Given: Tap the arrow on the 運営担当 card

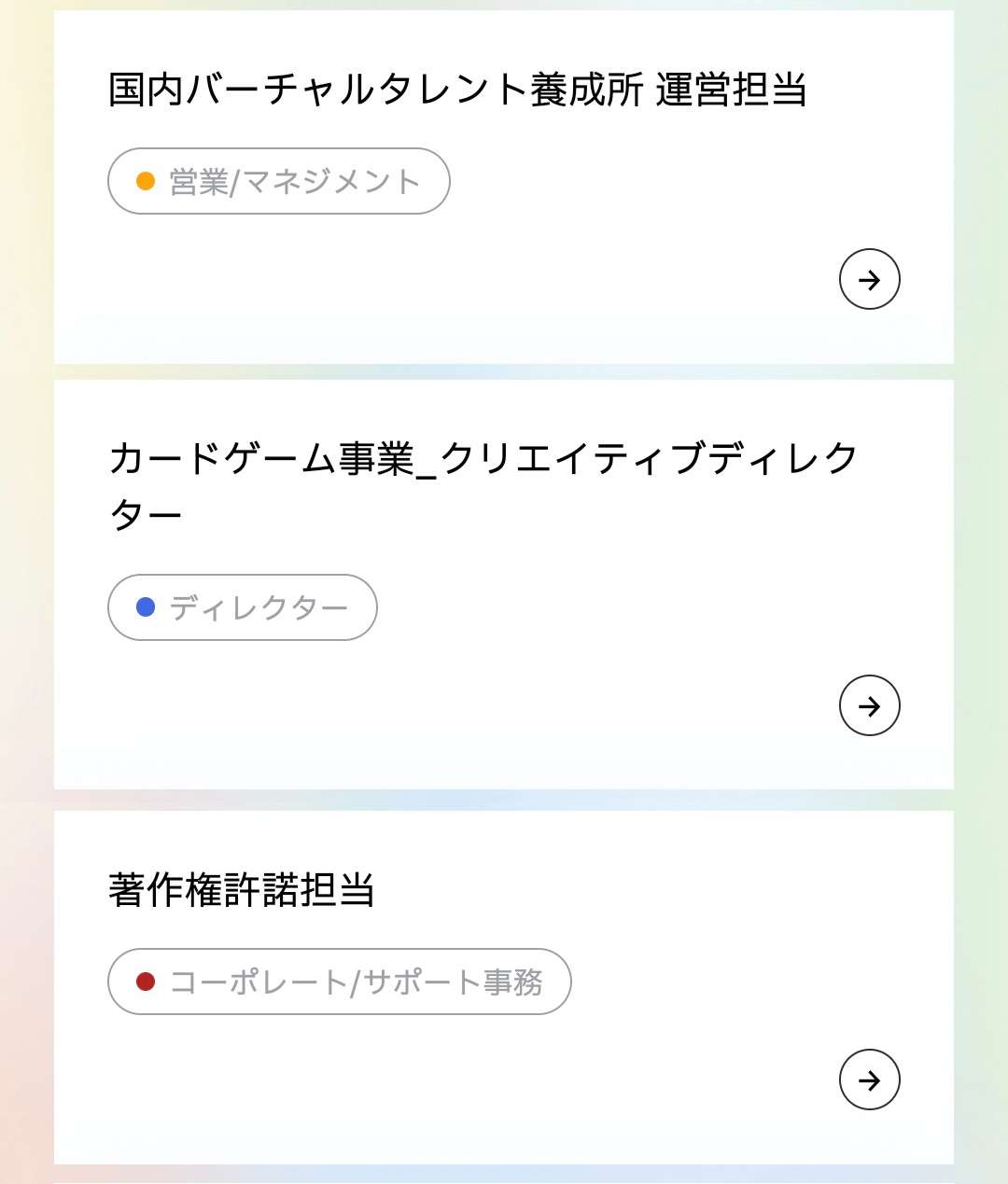Looking at the screenshot, I should (x=869, y=279).
